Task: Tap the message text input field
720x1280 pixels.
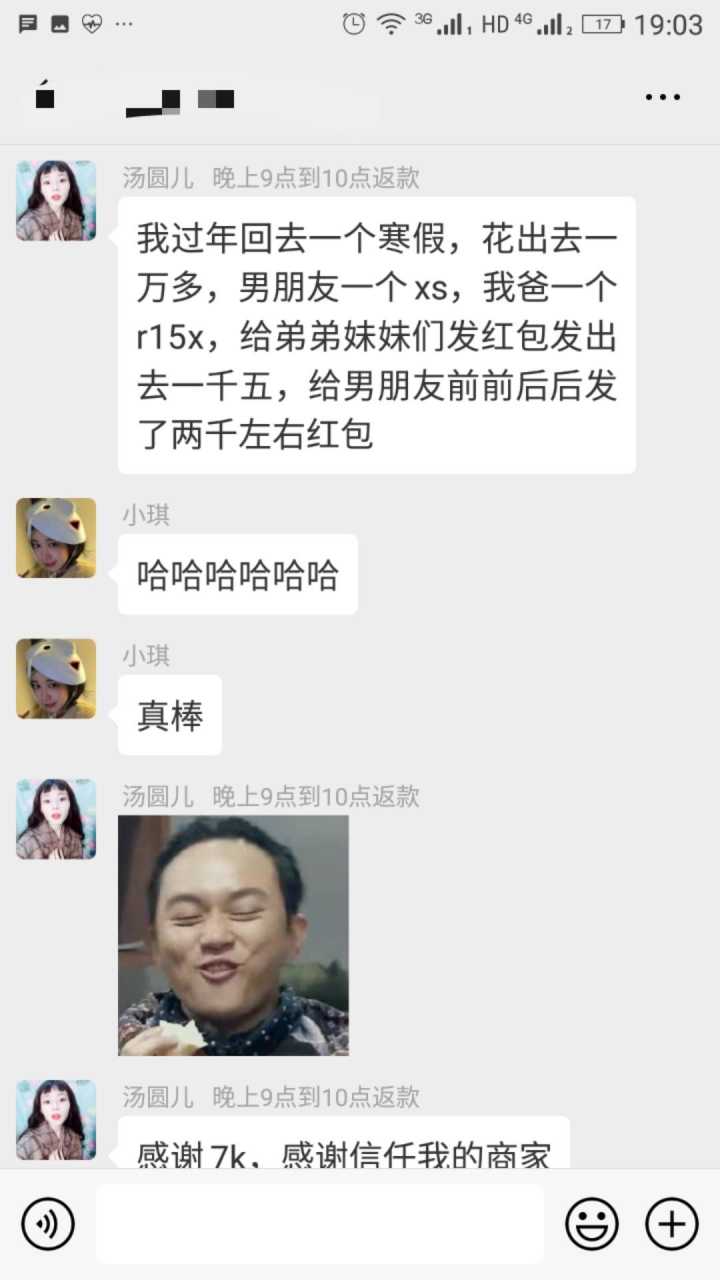Action: 320,1223
